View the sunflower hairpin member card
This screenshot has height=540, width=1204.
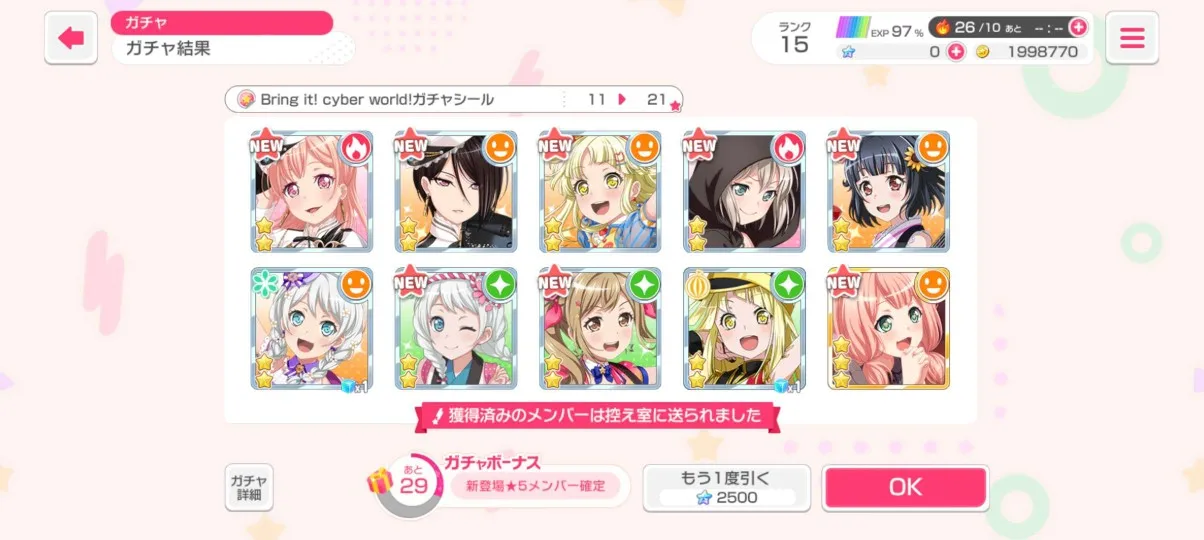pos(888,191)
